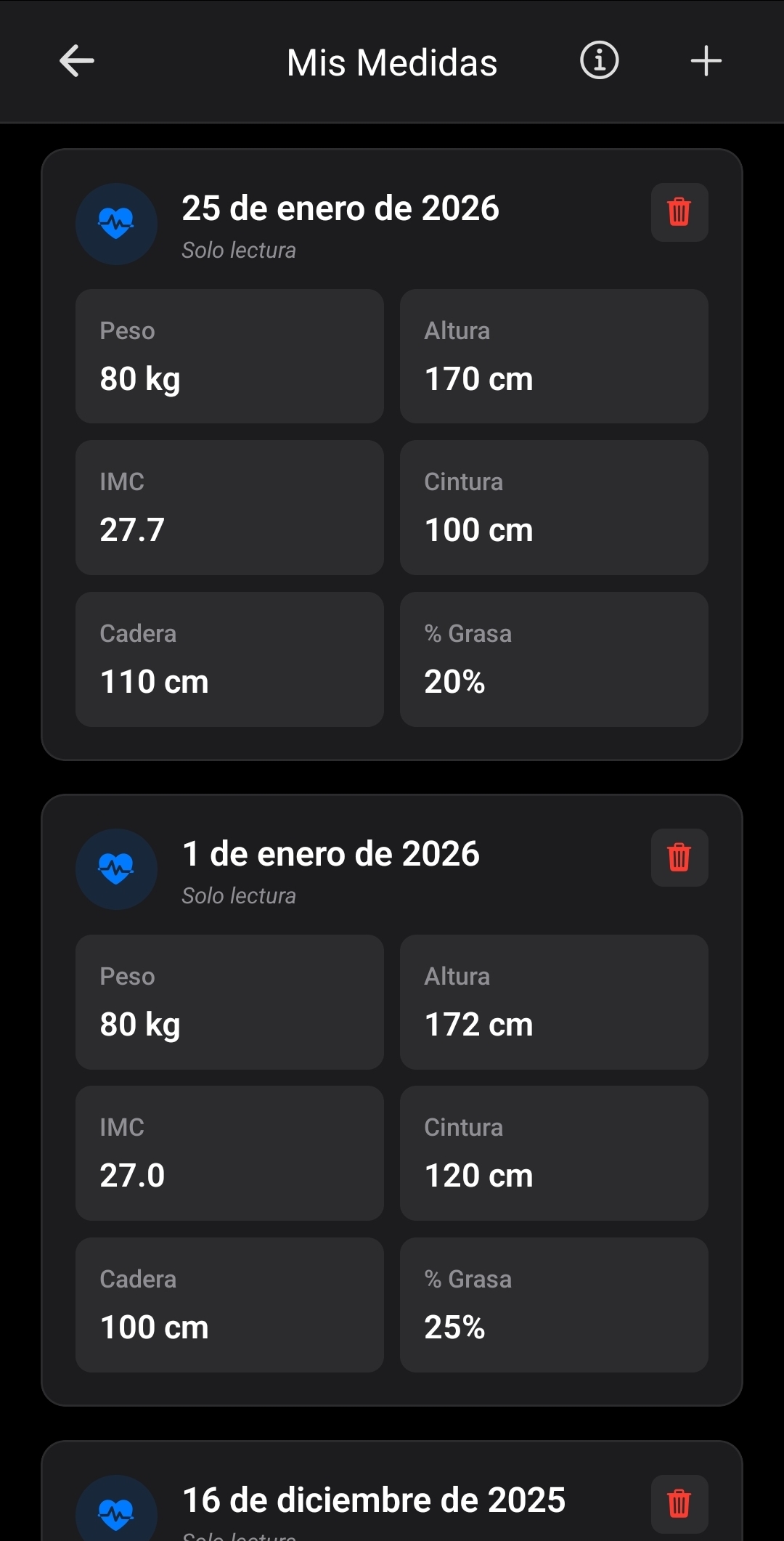Tap the Cintura card showing 120 cm
Viewport: 784px width, 1541px height.
click(x=554, y=1154)
